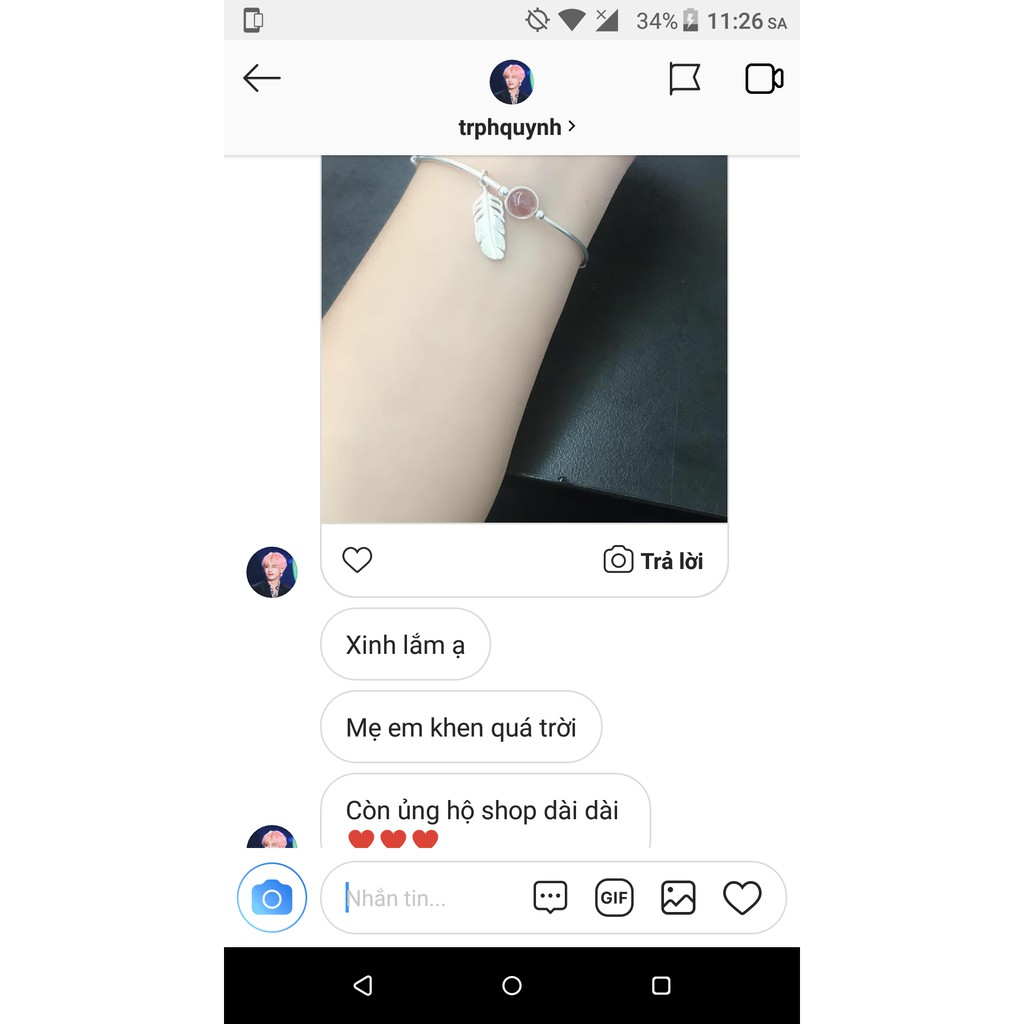Viewport: 1024px width, 1024px height.
Task: Open the blue camera button
Action: click(x=272, y=898)
